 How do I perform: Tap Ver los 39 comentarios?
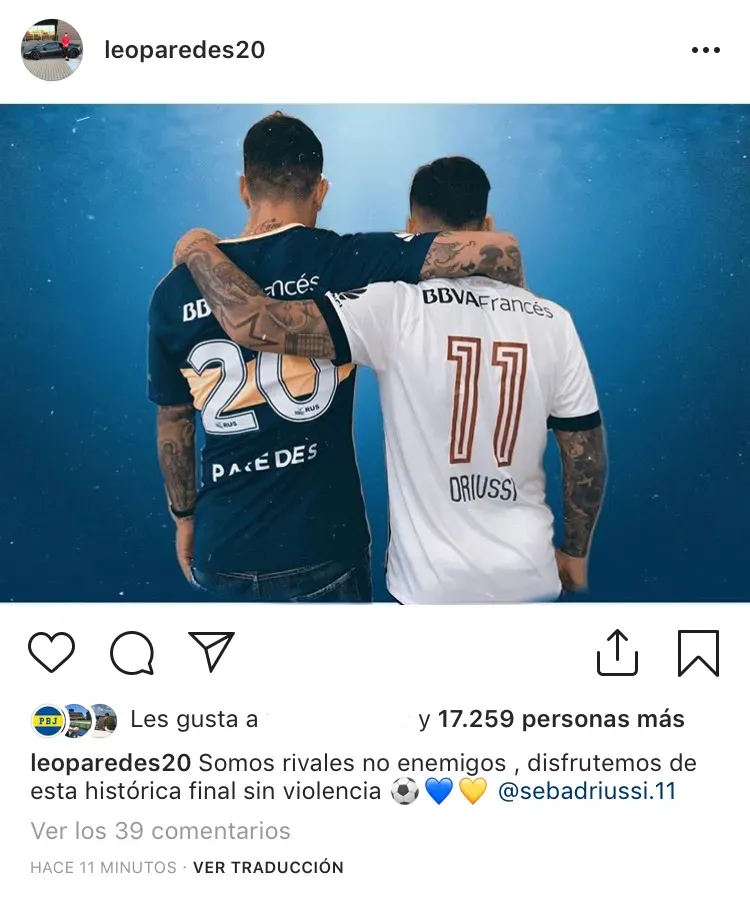pyautogui.click(x=160, y=831)
